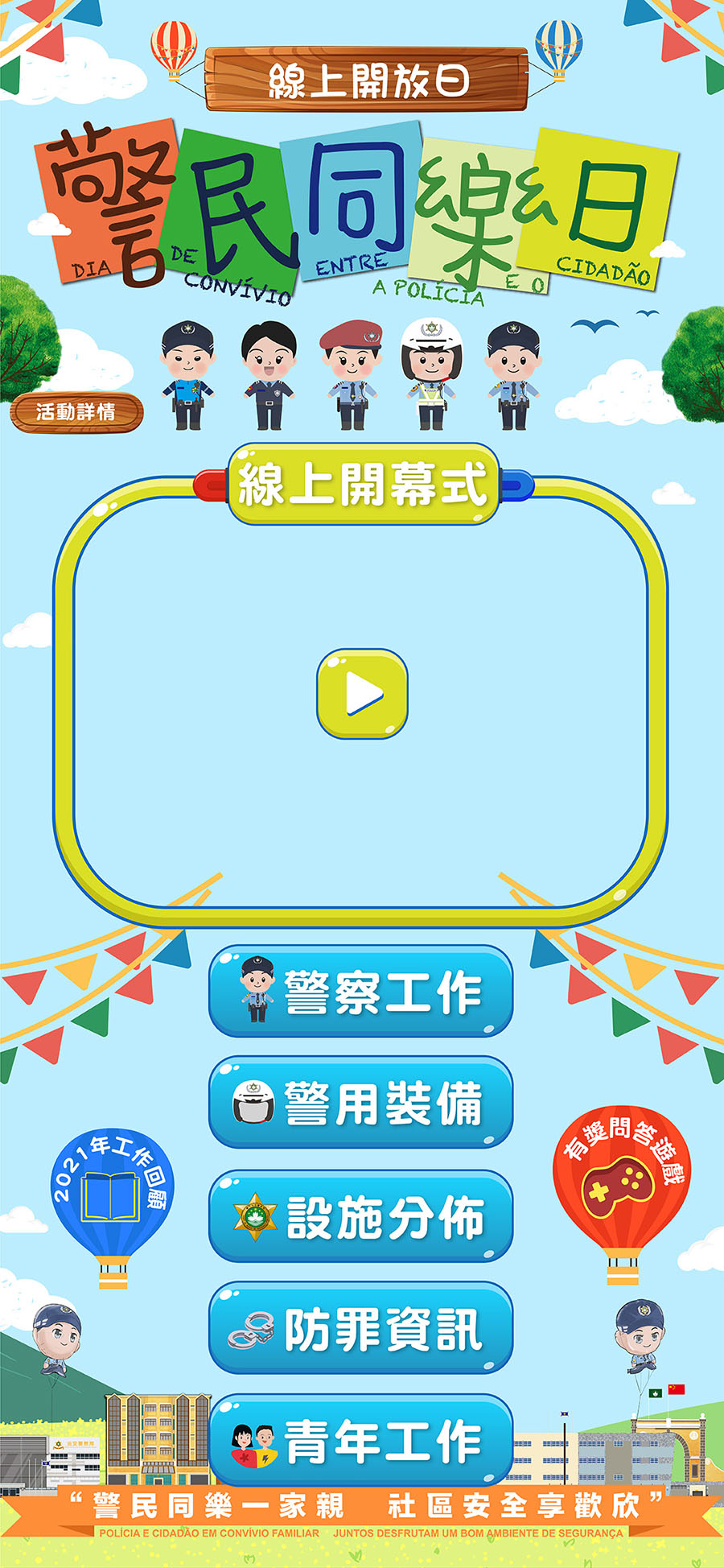Open the 警用裝備 section
The image size is (724, 1568).
coord(360,1103)
